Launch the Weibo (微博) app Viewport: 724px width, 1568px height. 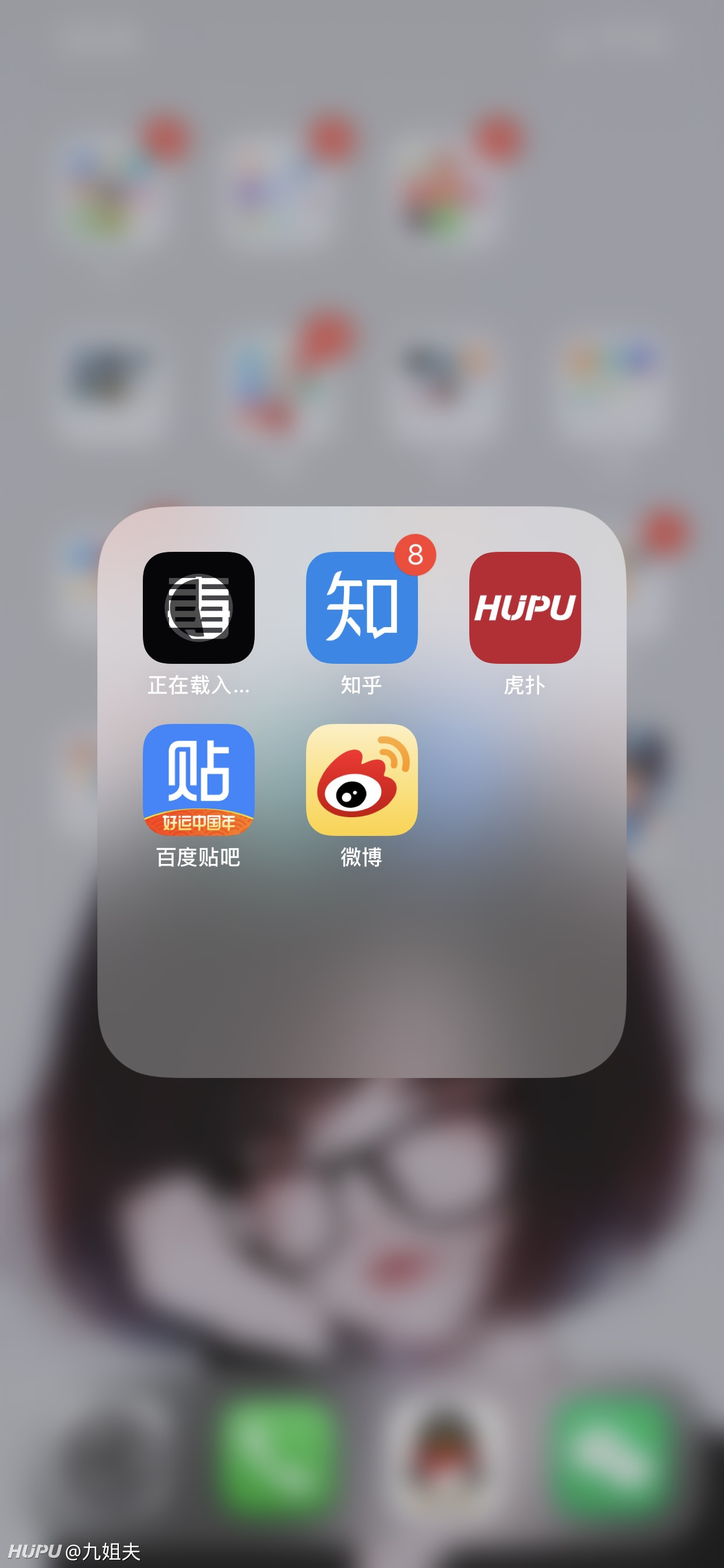362,780
